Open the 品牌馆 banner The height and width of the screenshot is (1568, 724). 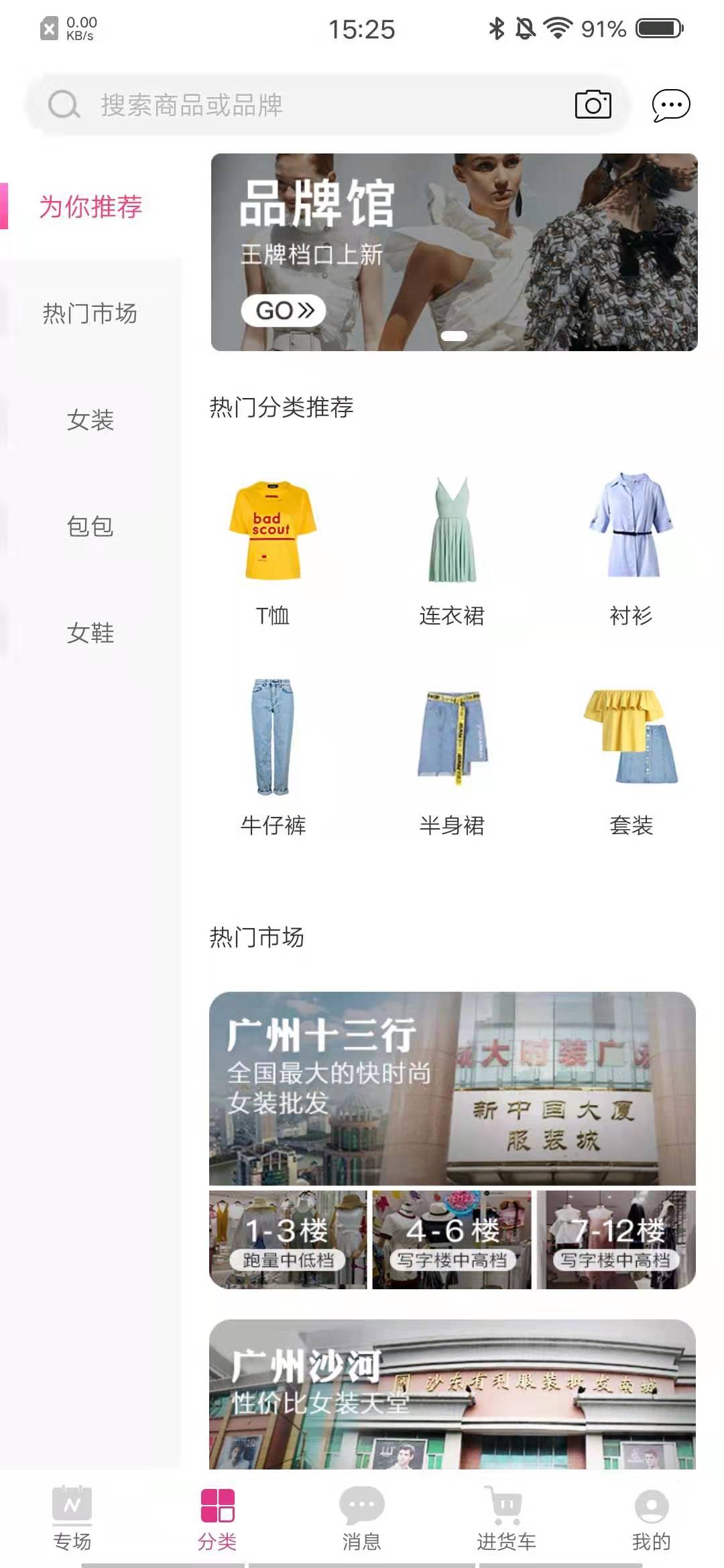click(x=454, y=252)
